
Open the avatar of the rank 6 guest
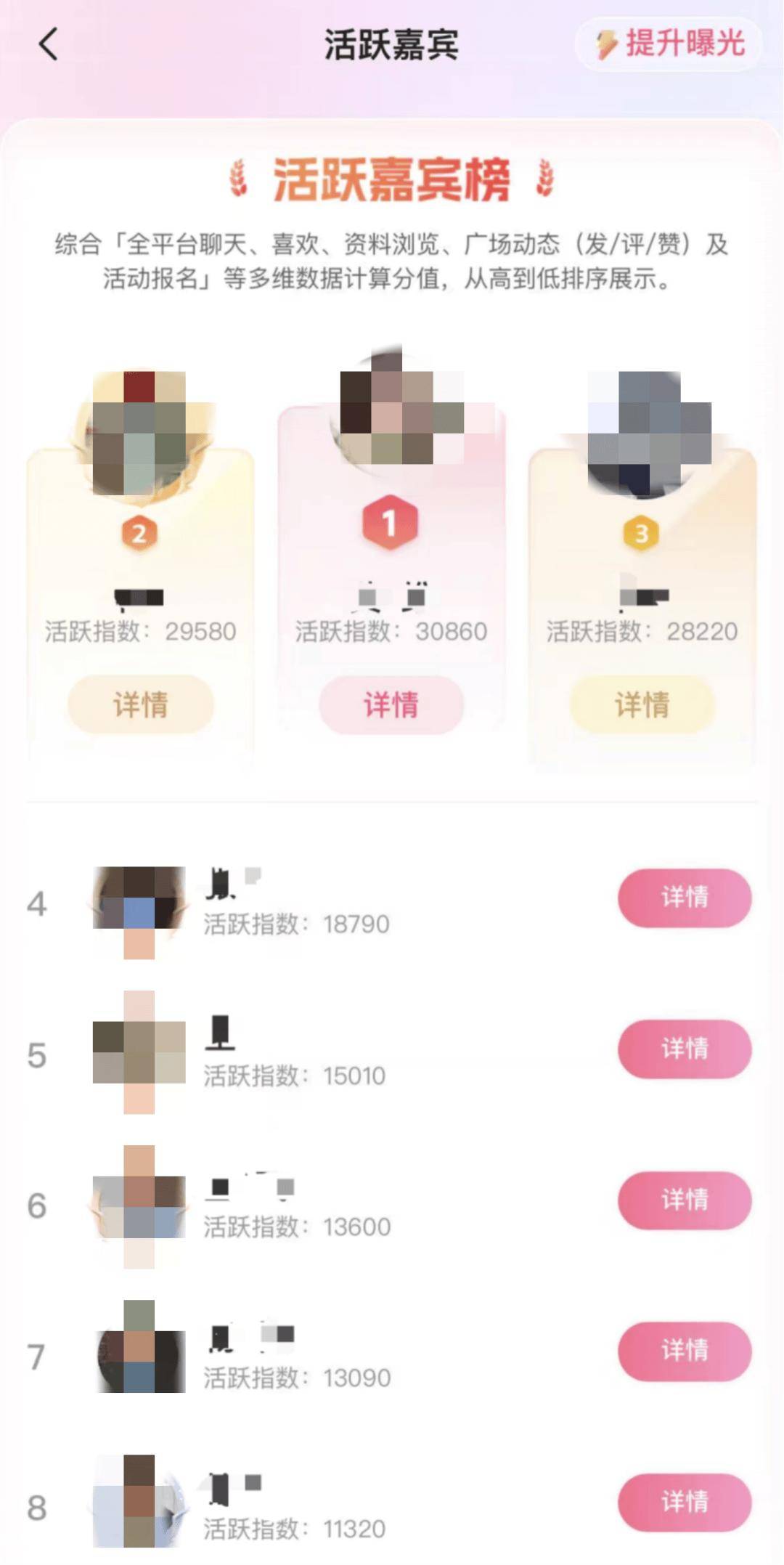pos(139,1206)
